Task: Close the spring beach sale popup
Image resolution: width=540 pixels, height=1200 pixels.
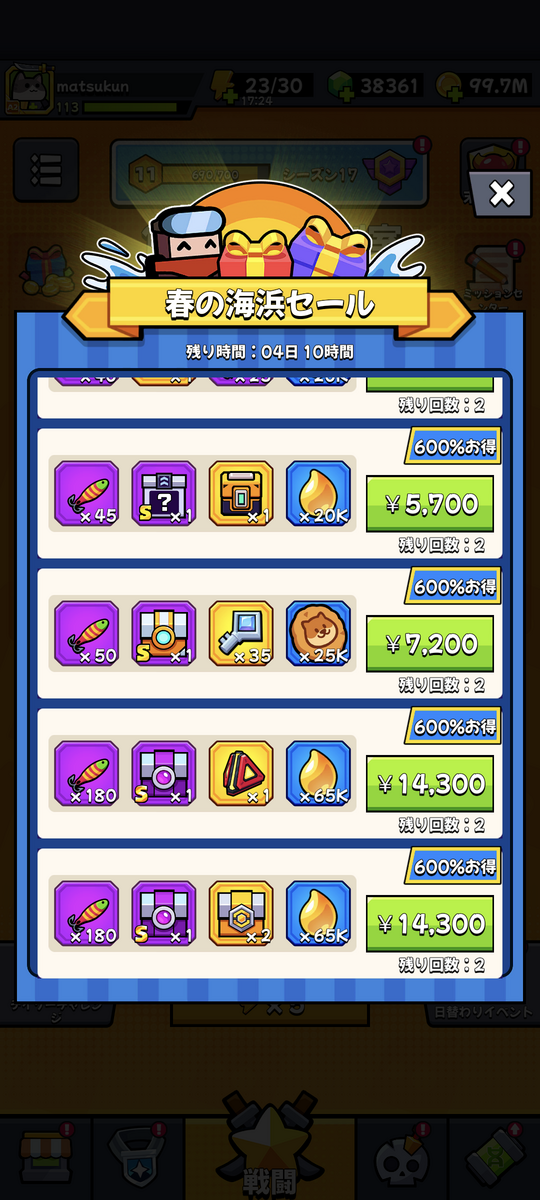Action: 501,193
